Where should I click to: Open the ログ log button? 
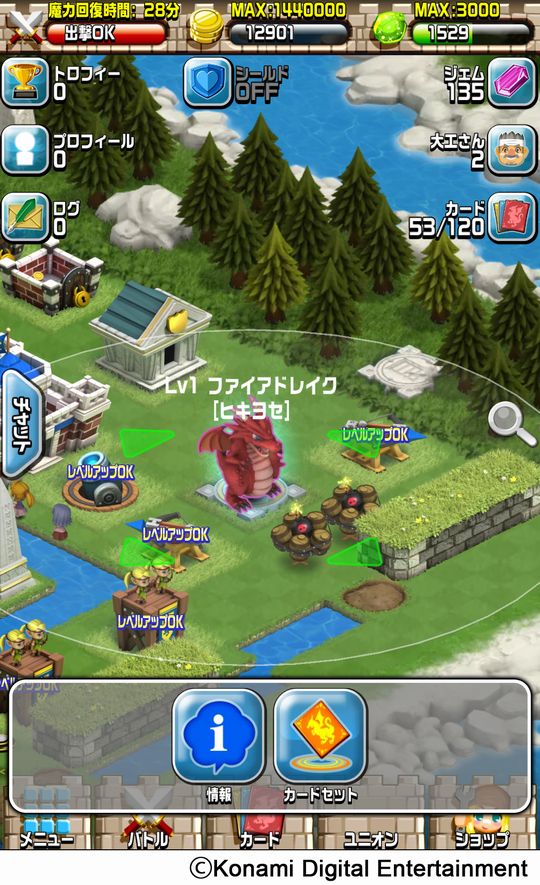pyautogui.click(x=26, y=218)
